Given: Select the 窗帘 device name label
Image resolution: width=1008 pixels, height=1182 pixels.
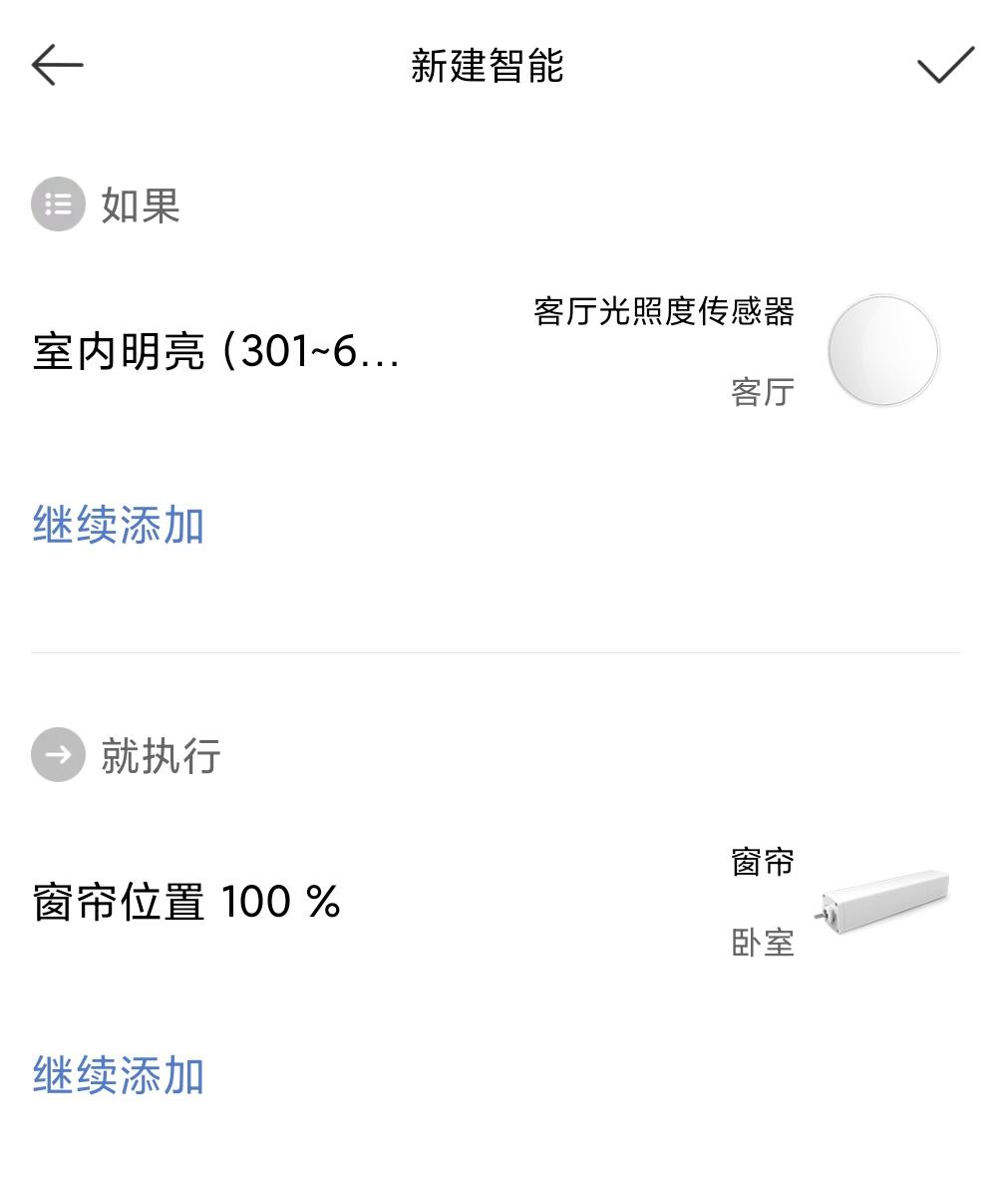Looking at the screenshot, I should point(763,861).
